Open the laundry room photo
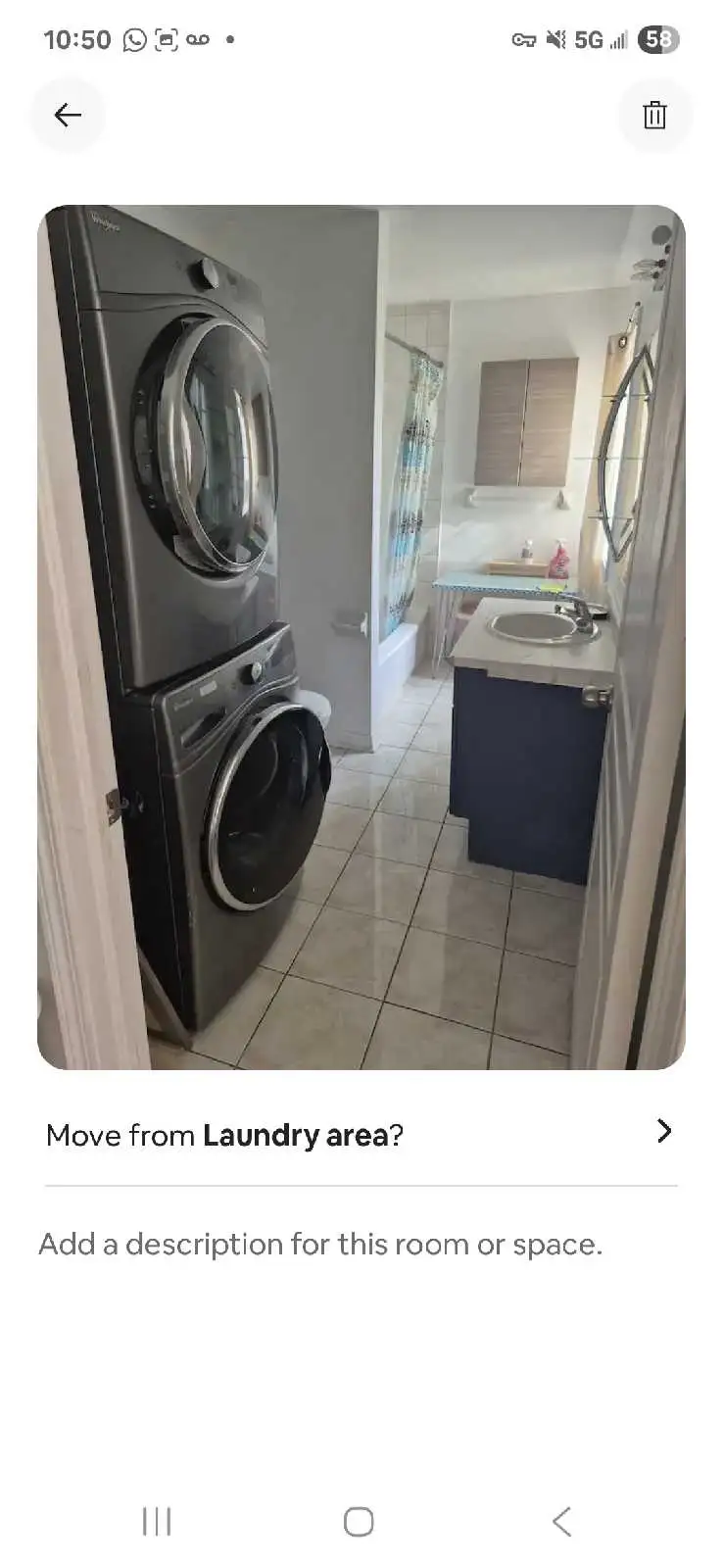Viewport: 723px width, 1568px height. pos(361,637)
